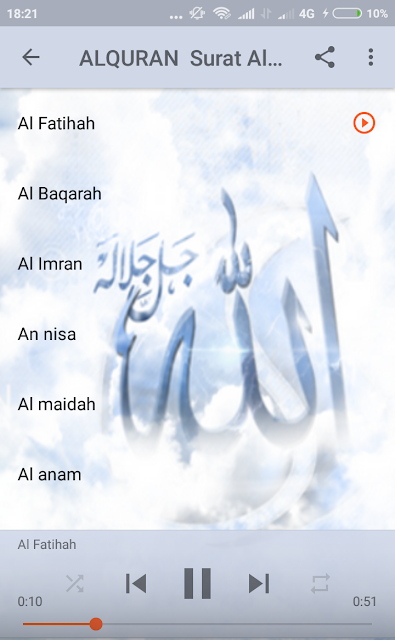Go back using the arrow icon

coord(31,57)
